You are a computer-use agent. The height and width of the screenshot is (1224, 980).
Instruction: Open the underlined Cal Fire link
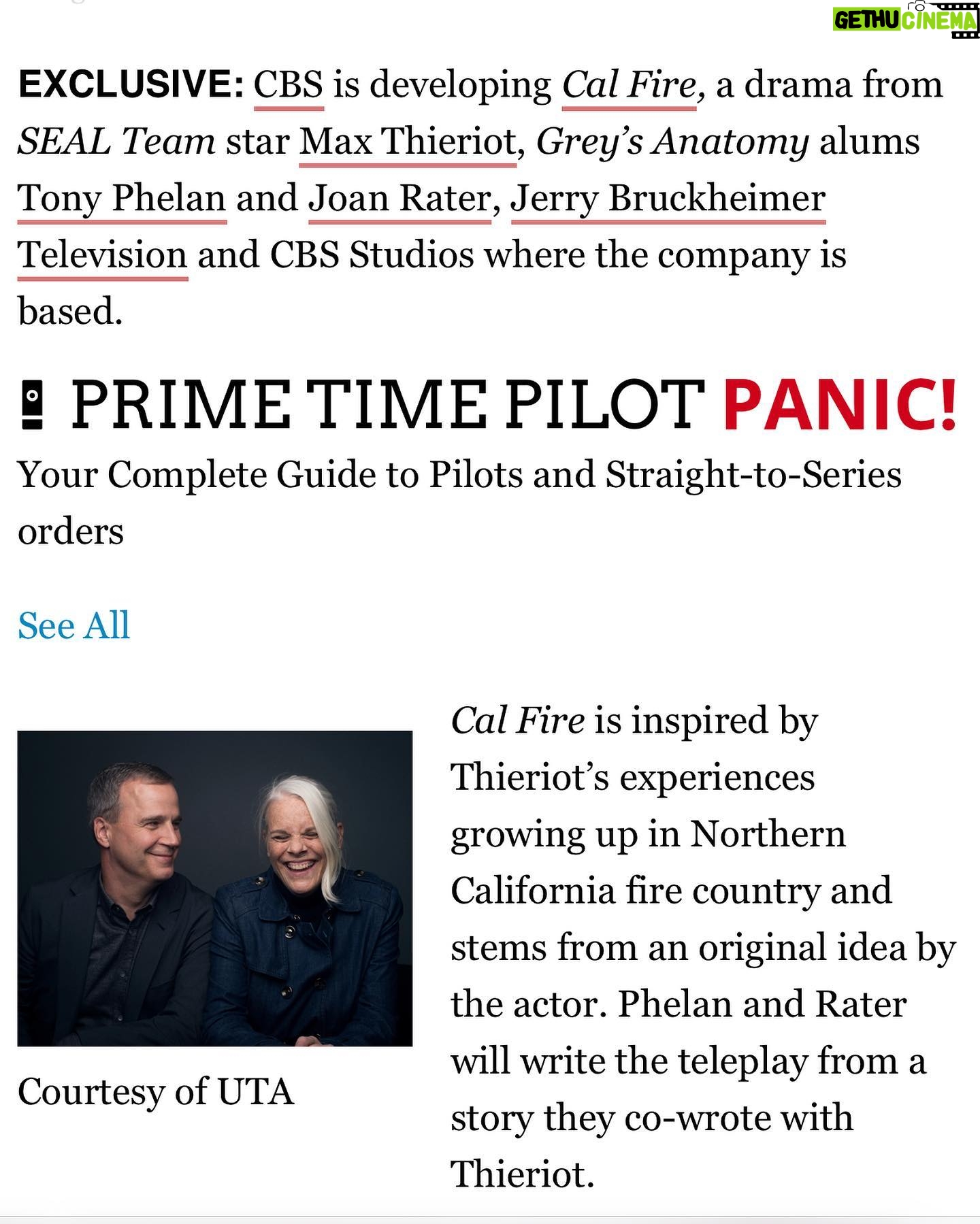[x=629, y=86]
